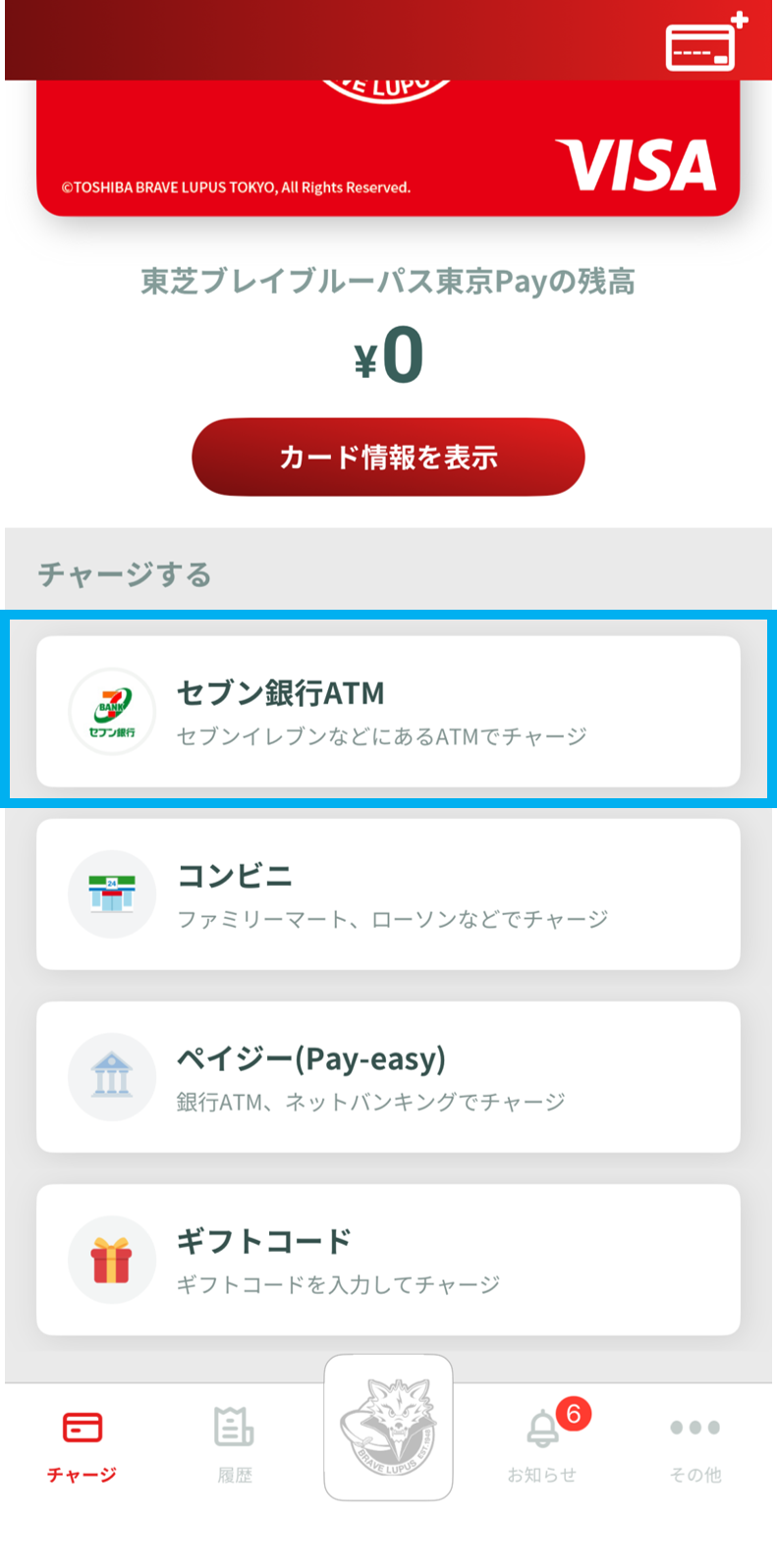Select the チャージ card icon in bottom nav

coord(83,1430)
